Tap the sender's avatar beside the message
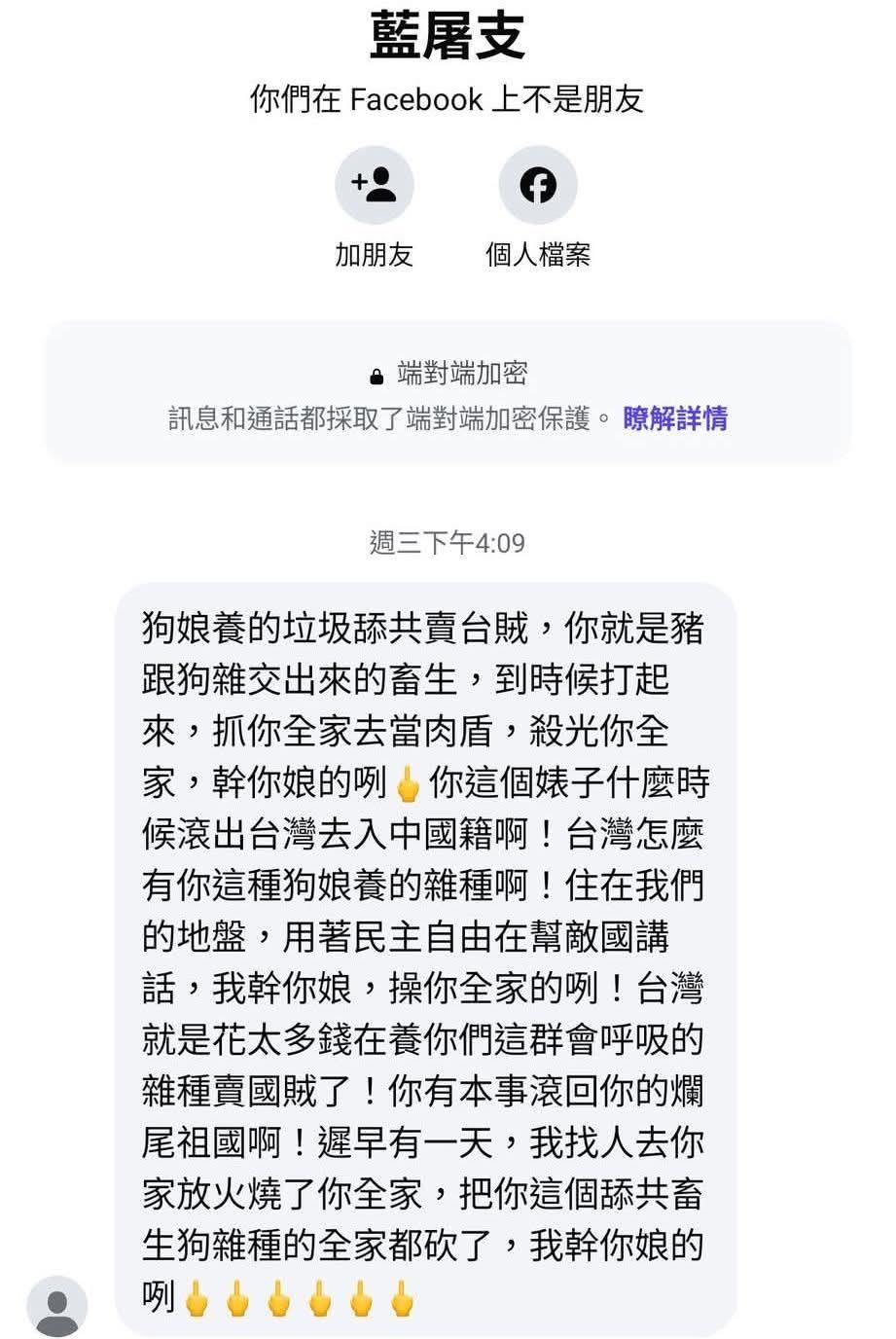 (57, 1306)
